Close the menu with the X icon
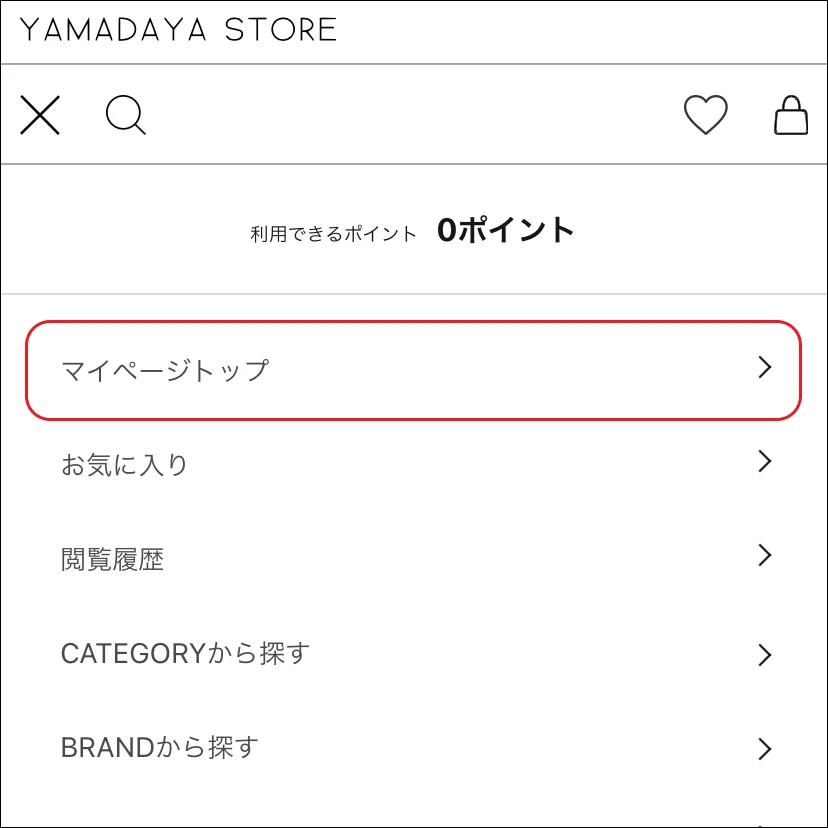828x828 pixels. tap(40, 115)
